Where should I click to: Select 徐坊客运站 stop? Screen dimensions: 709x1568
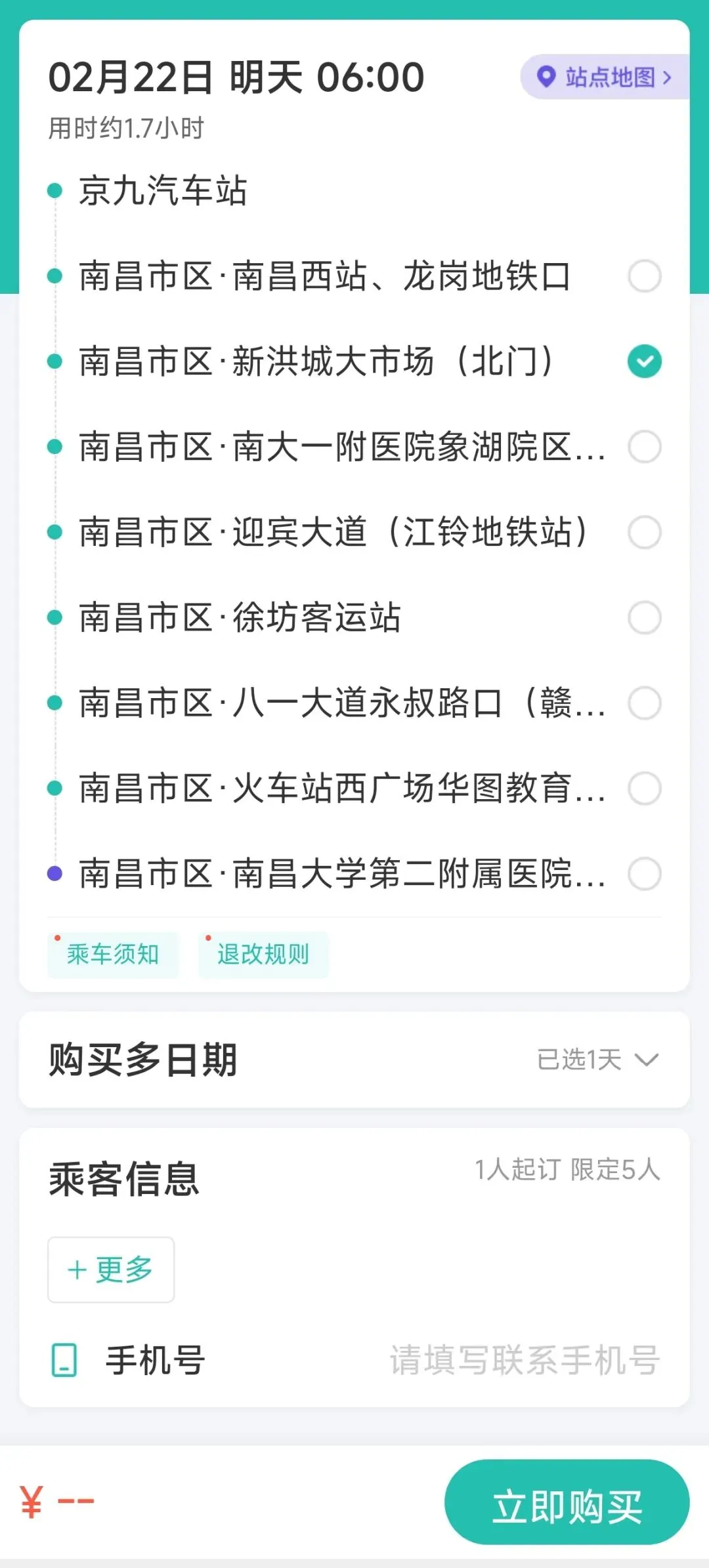click(x=644, y=617)
